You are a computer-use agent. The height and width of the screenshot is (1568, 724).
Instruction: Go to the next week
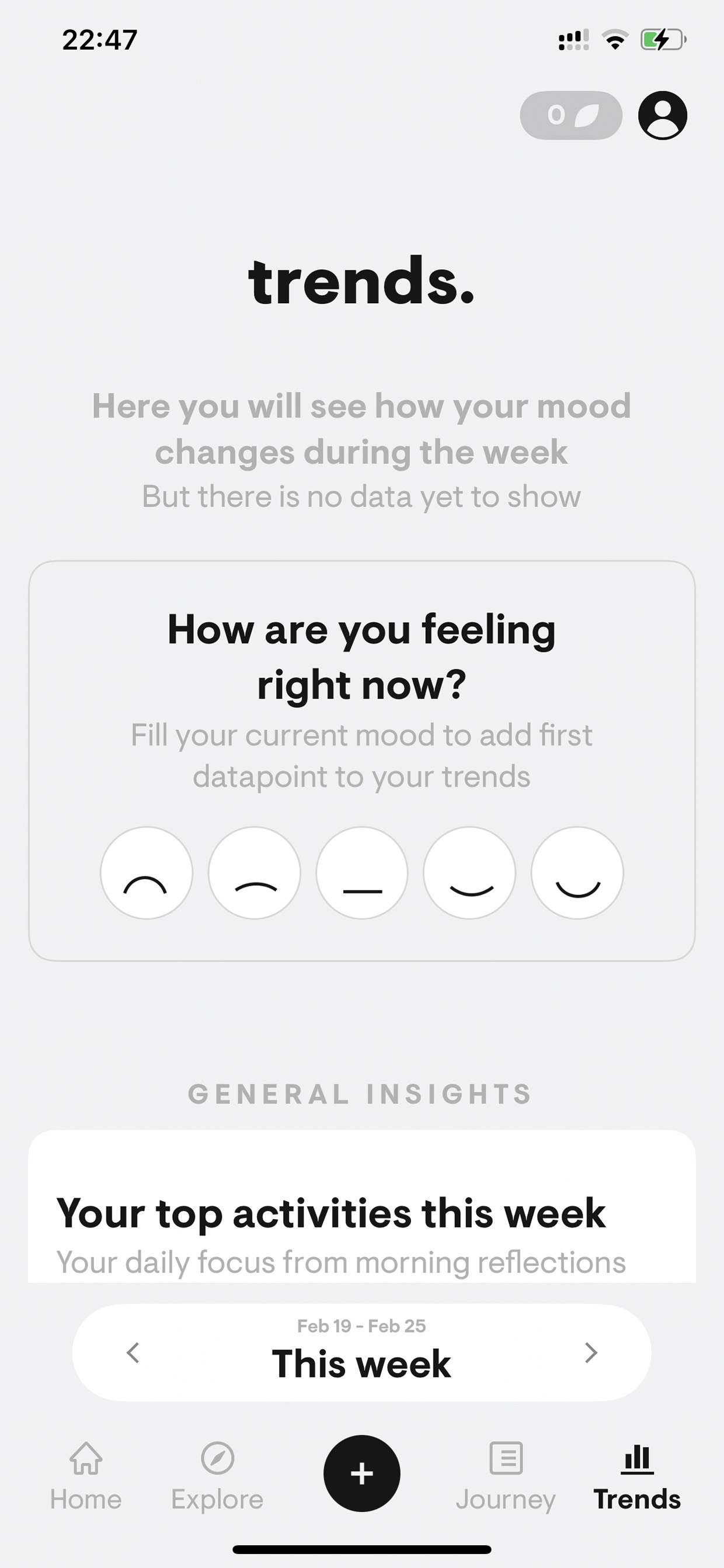[590, 1352]
